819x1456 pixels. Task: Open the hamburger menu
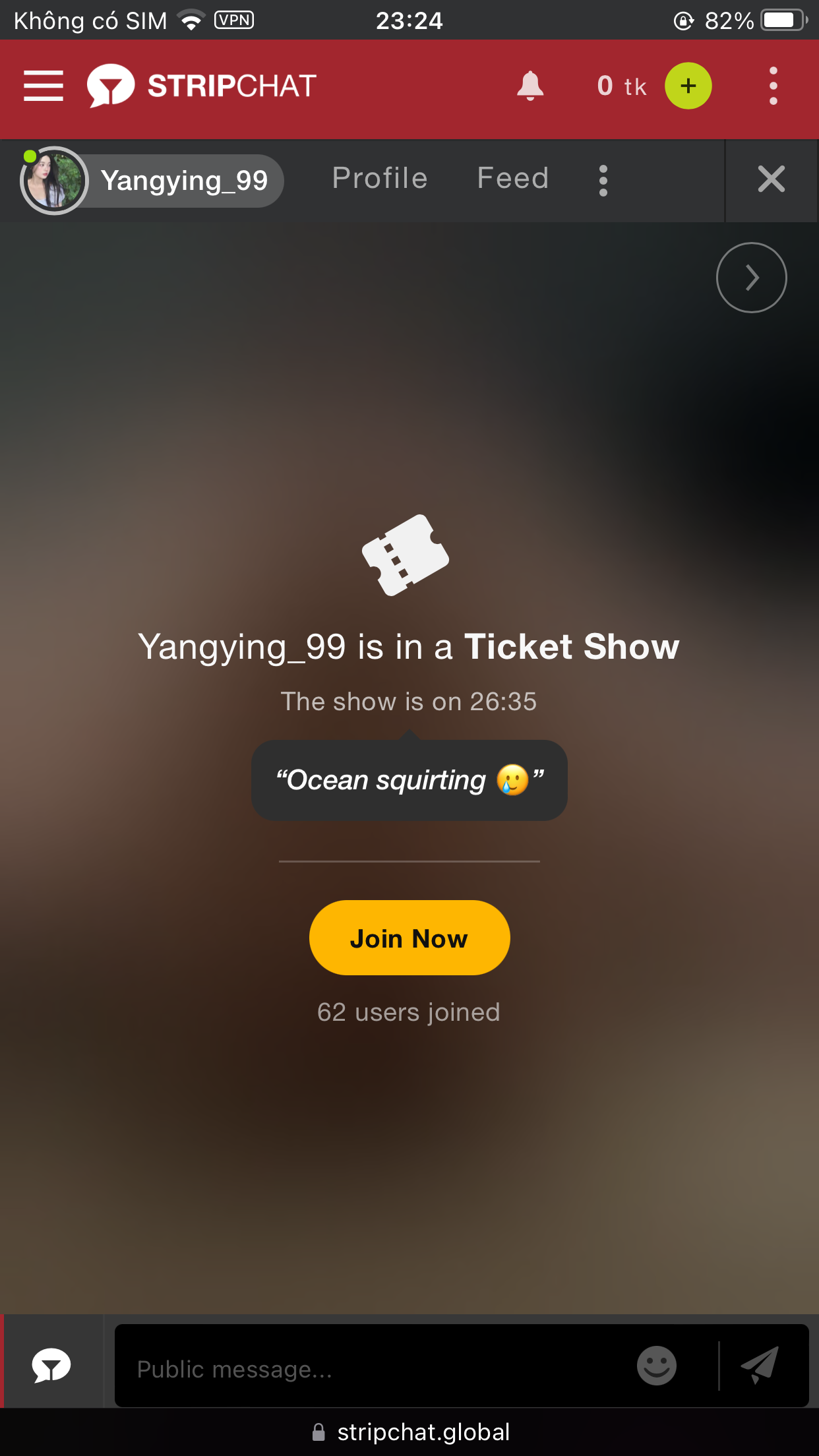coord(44,86)
